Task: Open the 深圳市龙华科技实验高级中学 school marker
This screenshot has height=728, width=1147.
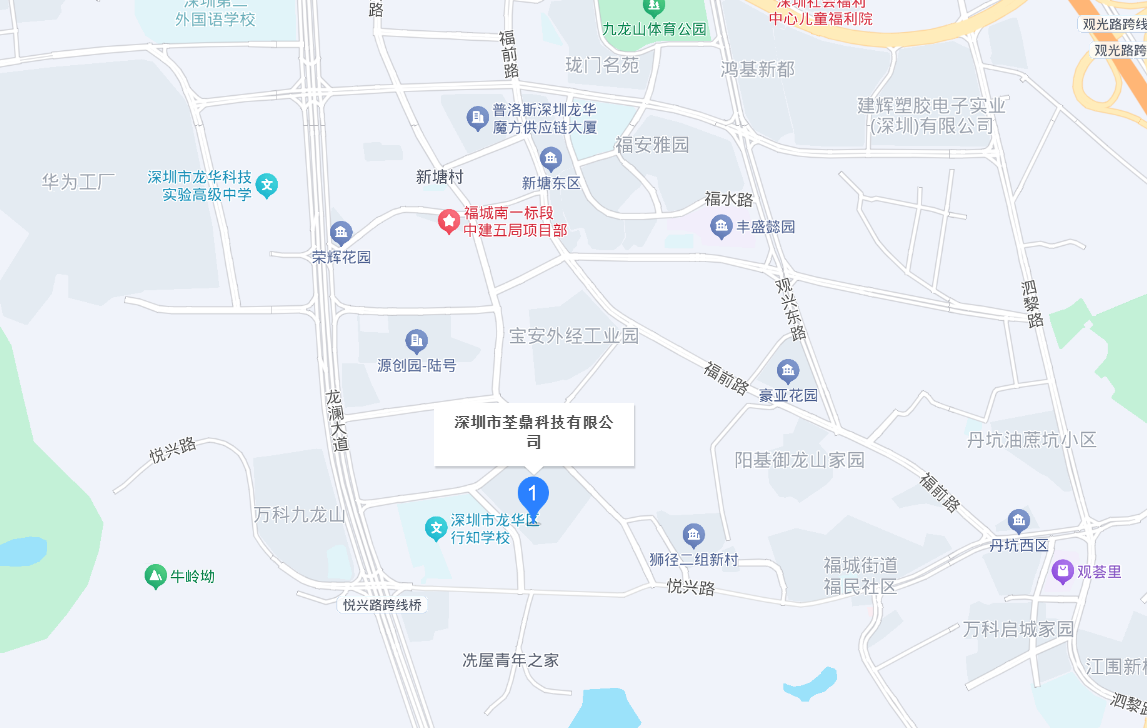Action: 267,184
